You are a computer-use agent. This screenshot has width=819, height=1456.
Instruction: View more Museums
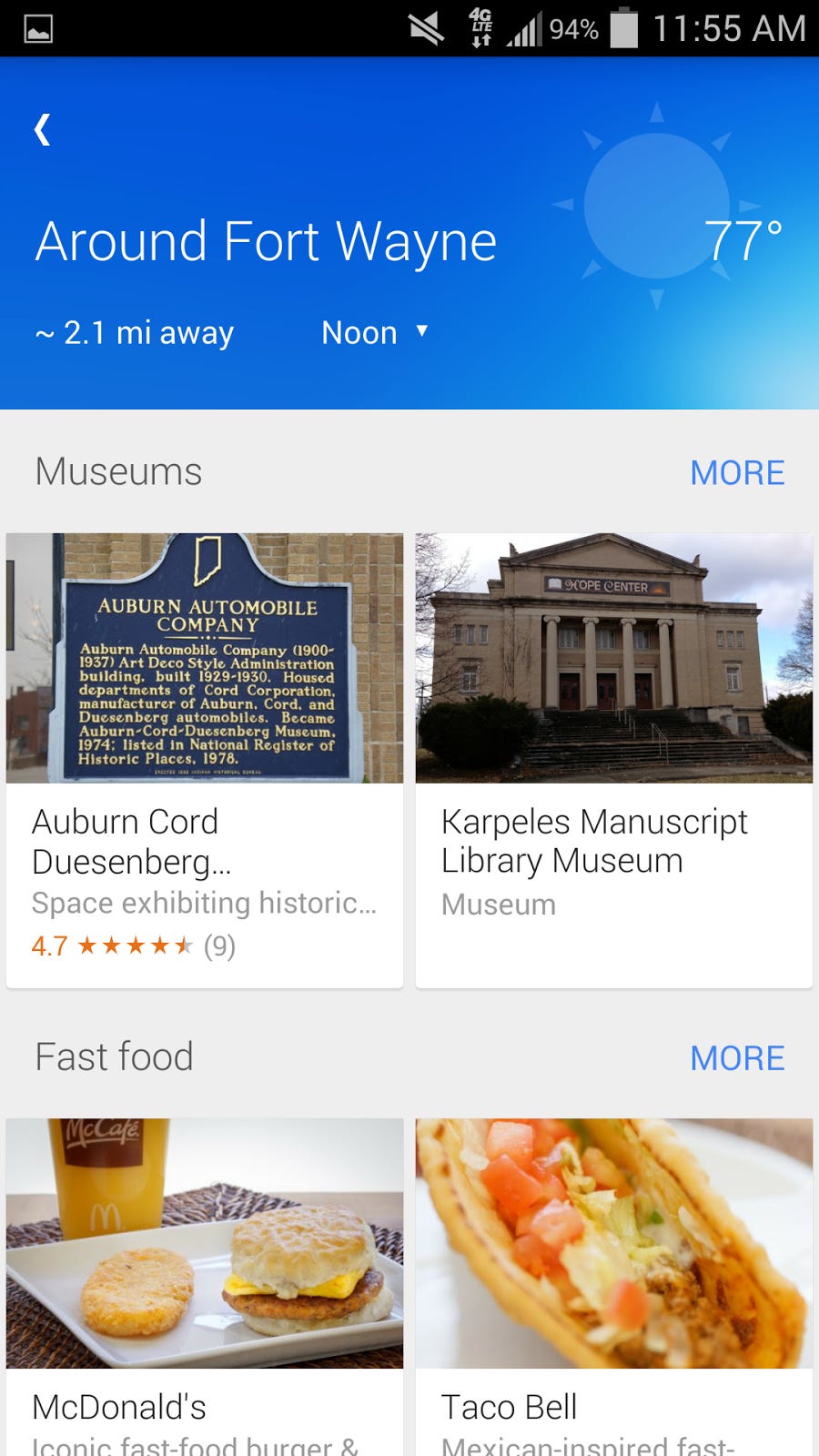(x=736, y=473)
